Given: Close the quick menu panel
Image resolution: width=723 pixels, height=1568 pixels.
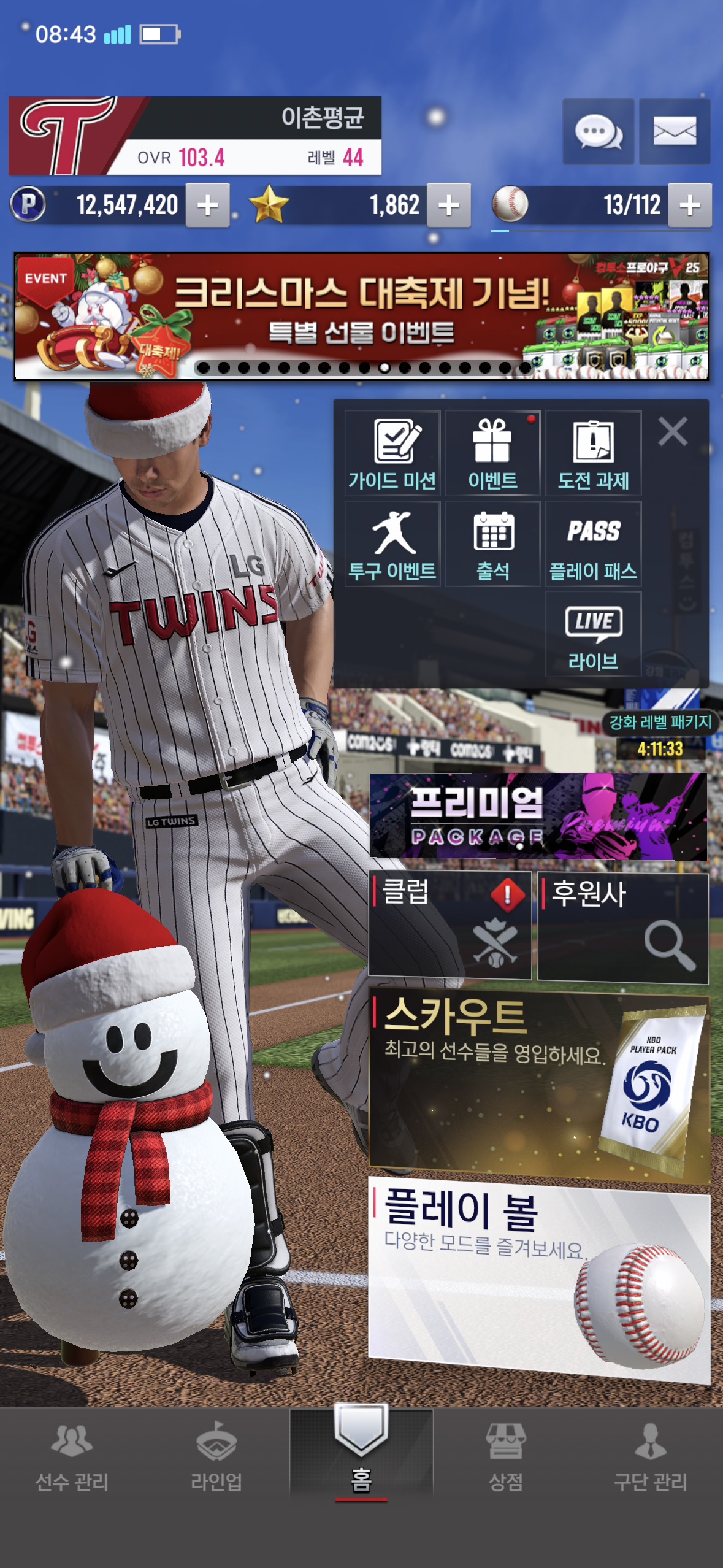Looking at the screenshot, I should point(673,431).
